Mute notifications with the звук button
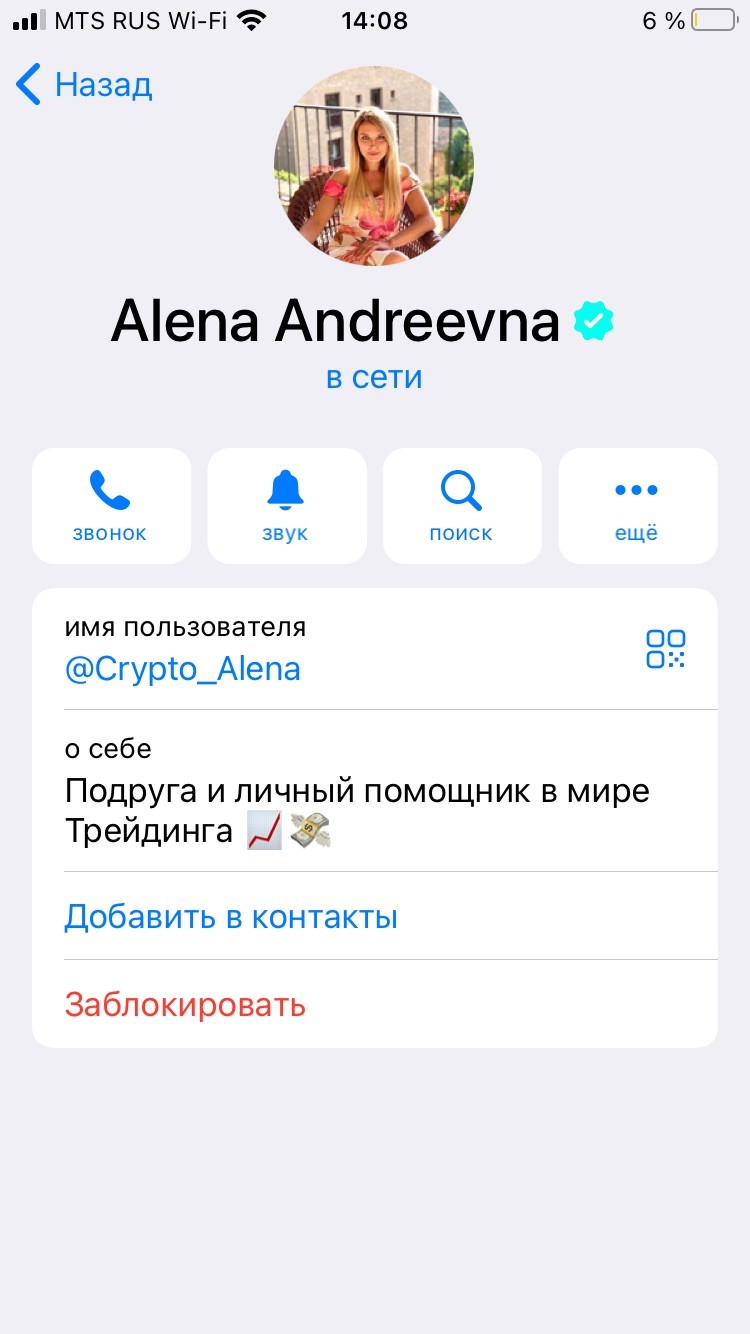750x1334 pixels. [x=287, y=506]
